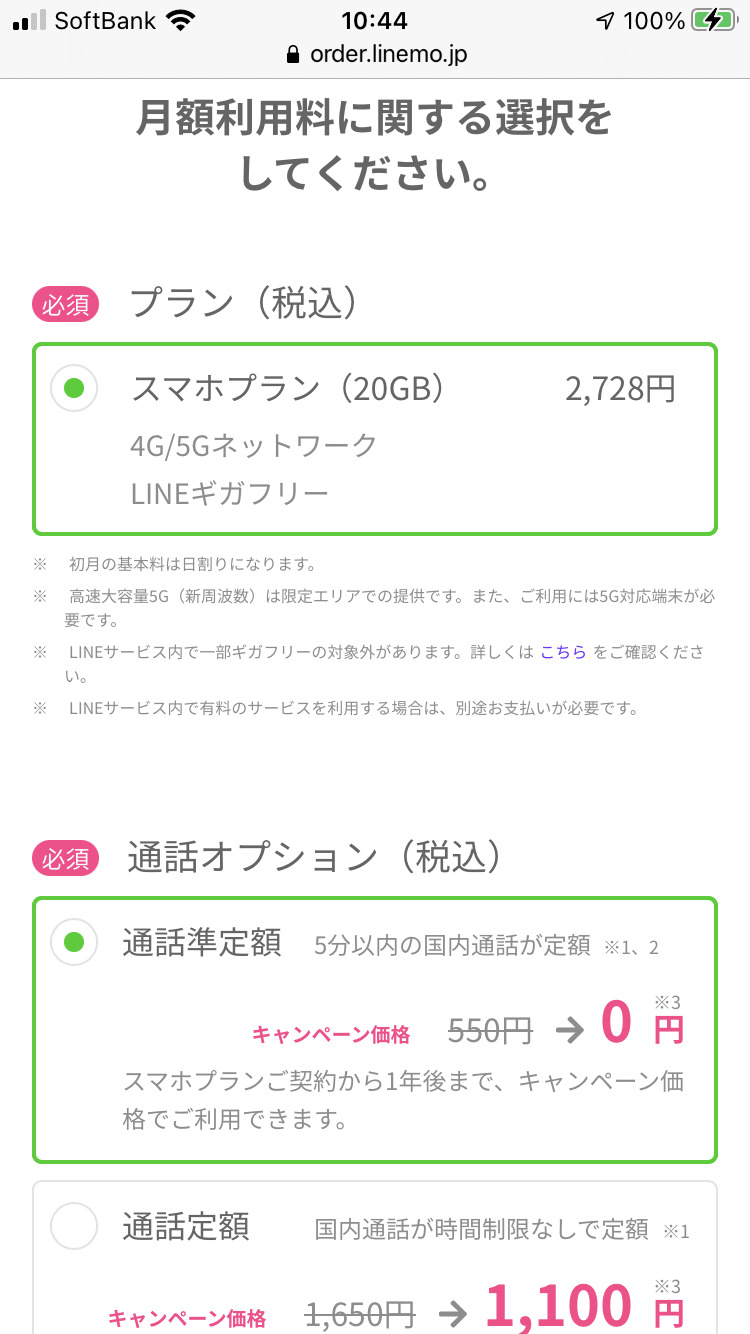Open the こちら link about LINE gigafree
750x1334 pixels.
(561, 652)
